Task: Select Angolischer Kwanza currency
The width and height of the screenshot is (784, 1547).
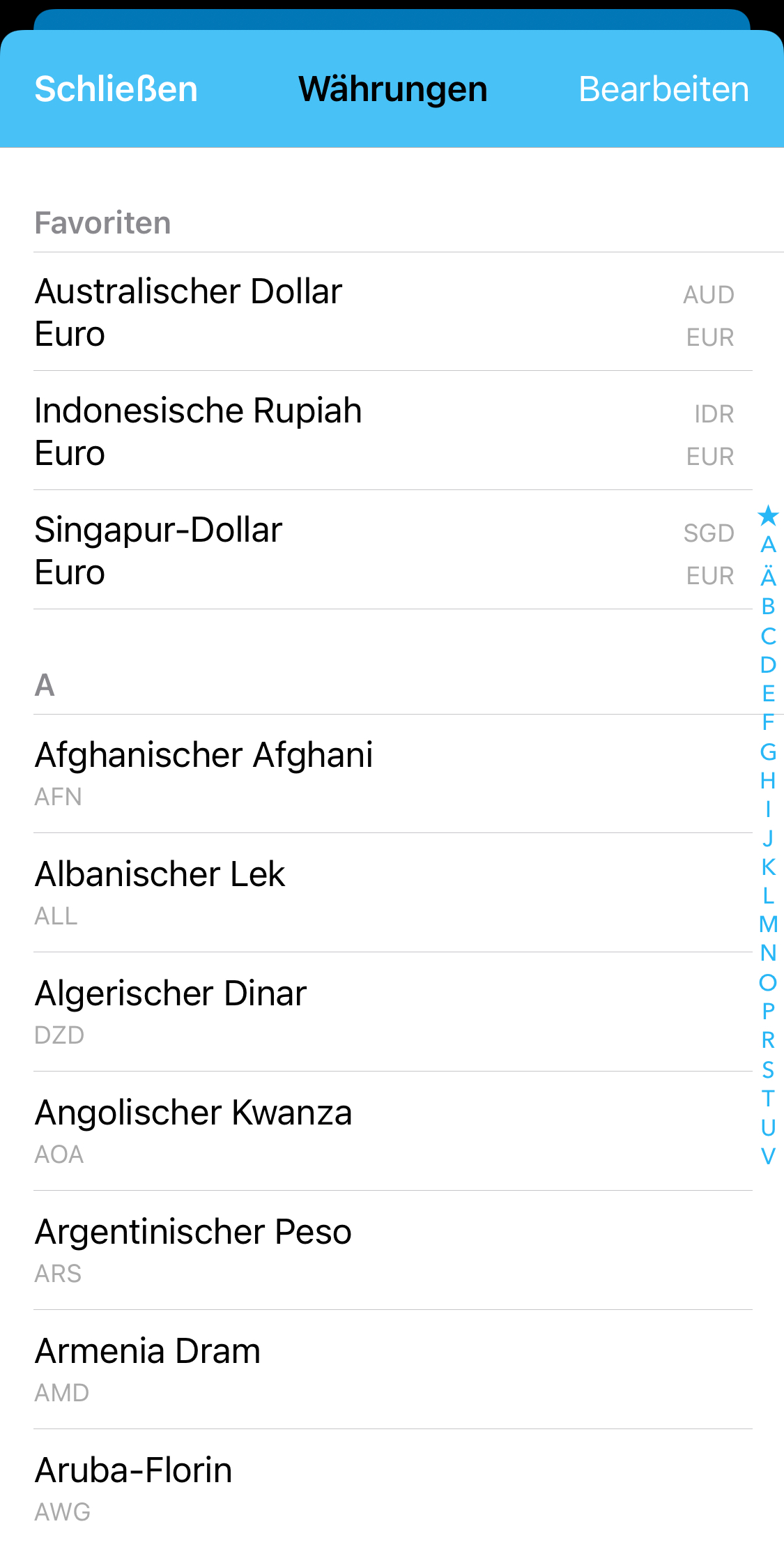Action: 383,1131
